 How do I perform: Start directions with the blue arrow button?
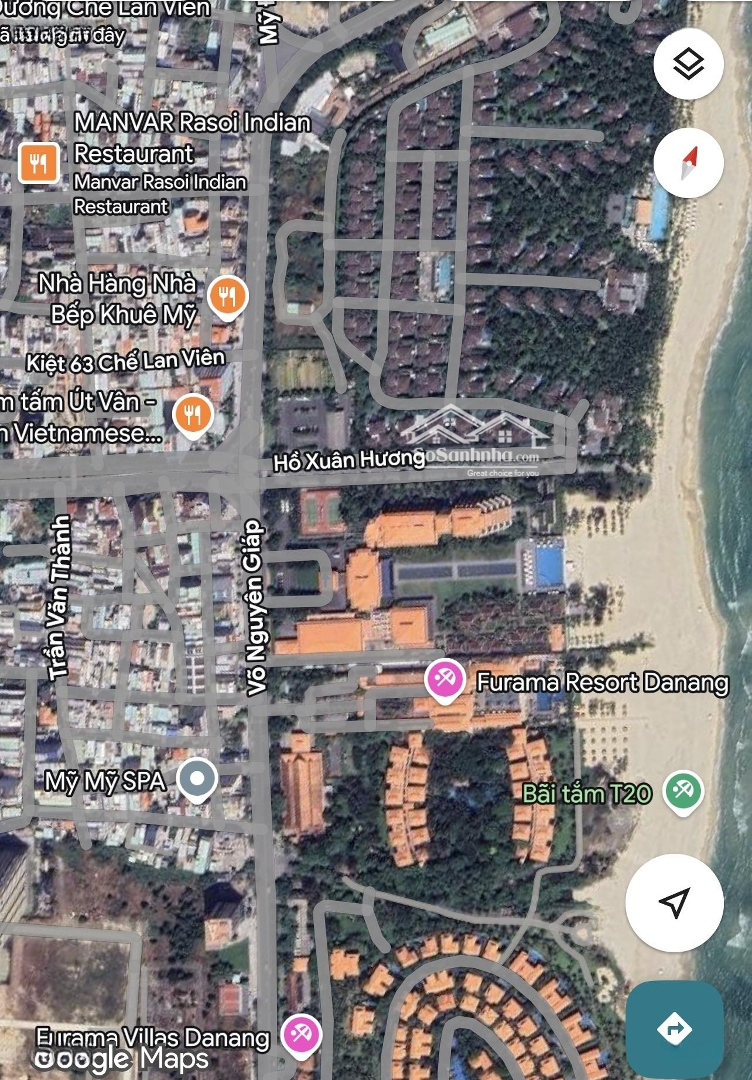click(x=674, y=1028)
